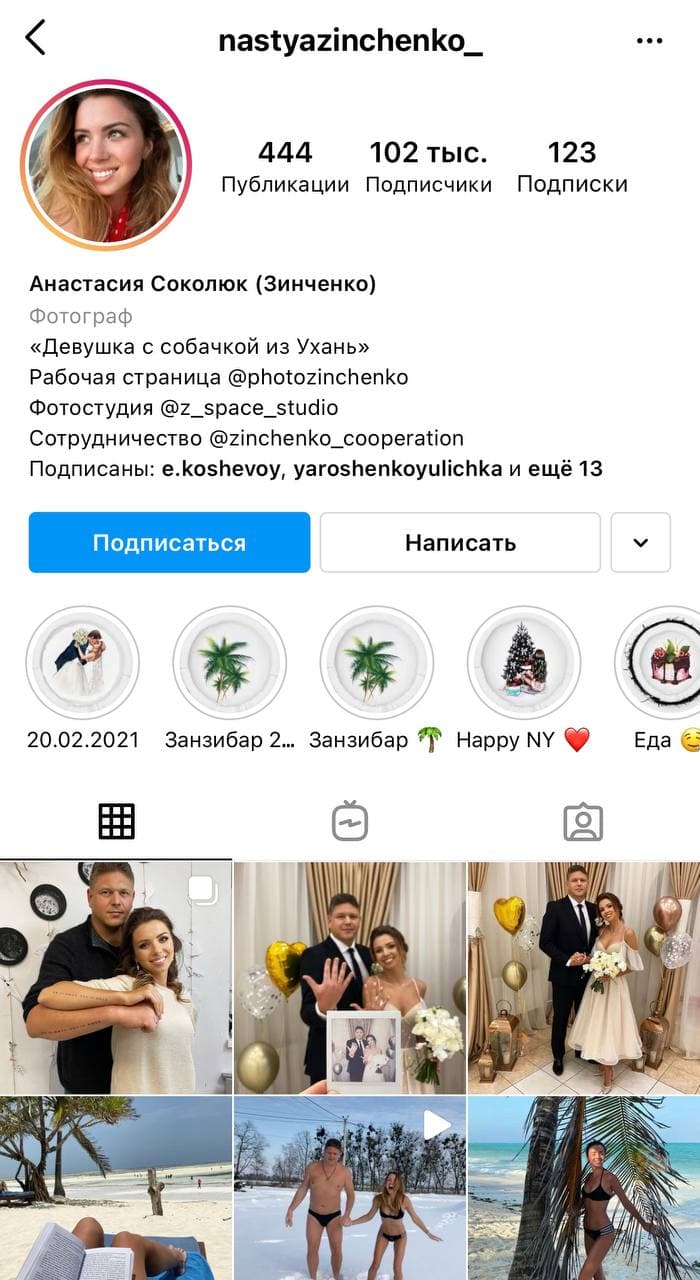View the Happy NY highlight
The height and width of the screenshot is (1280, 700).
click(x=524, y=663)
